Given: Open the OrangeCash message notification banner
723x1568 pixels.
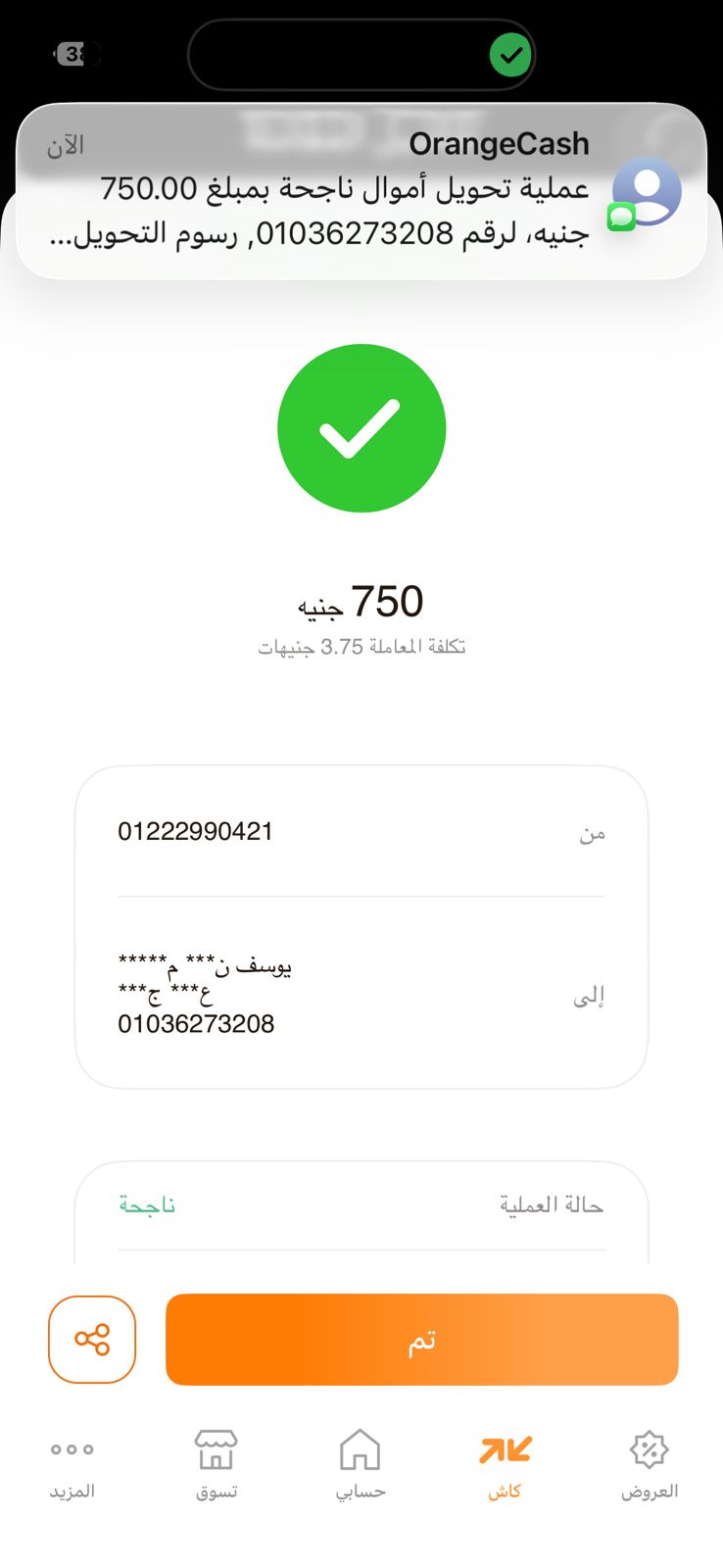Looking at the screenshot, I should (x=361, y=192).
